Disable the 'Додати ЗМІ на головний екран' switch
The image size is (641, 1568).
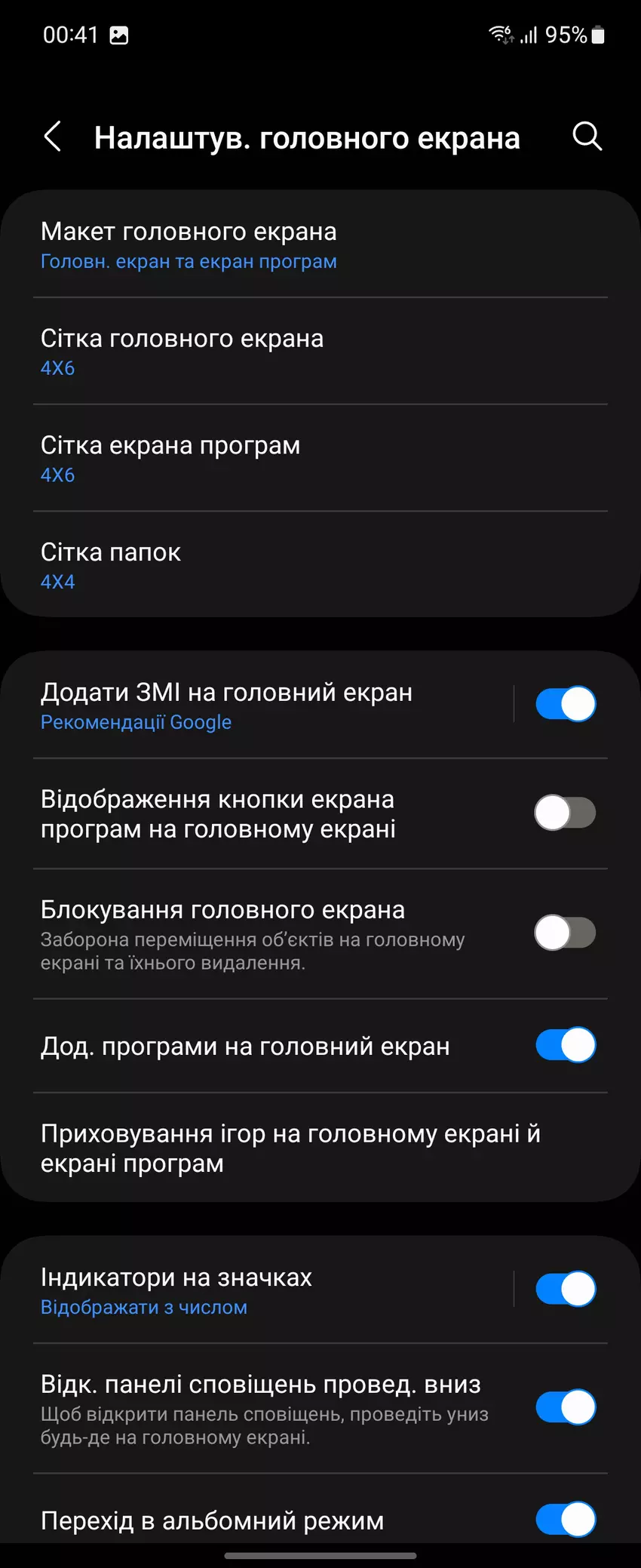pyautogui.click(x=565, y=703)
